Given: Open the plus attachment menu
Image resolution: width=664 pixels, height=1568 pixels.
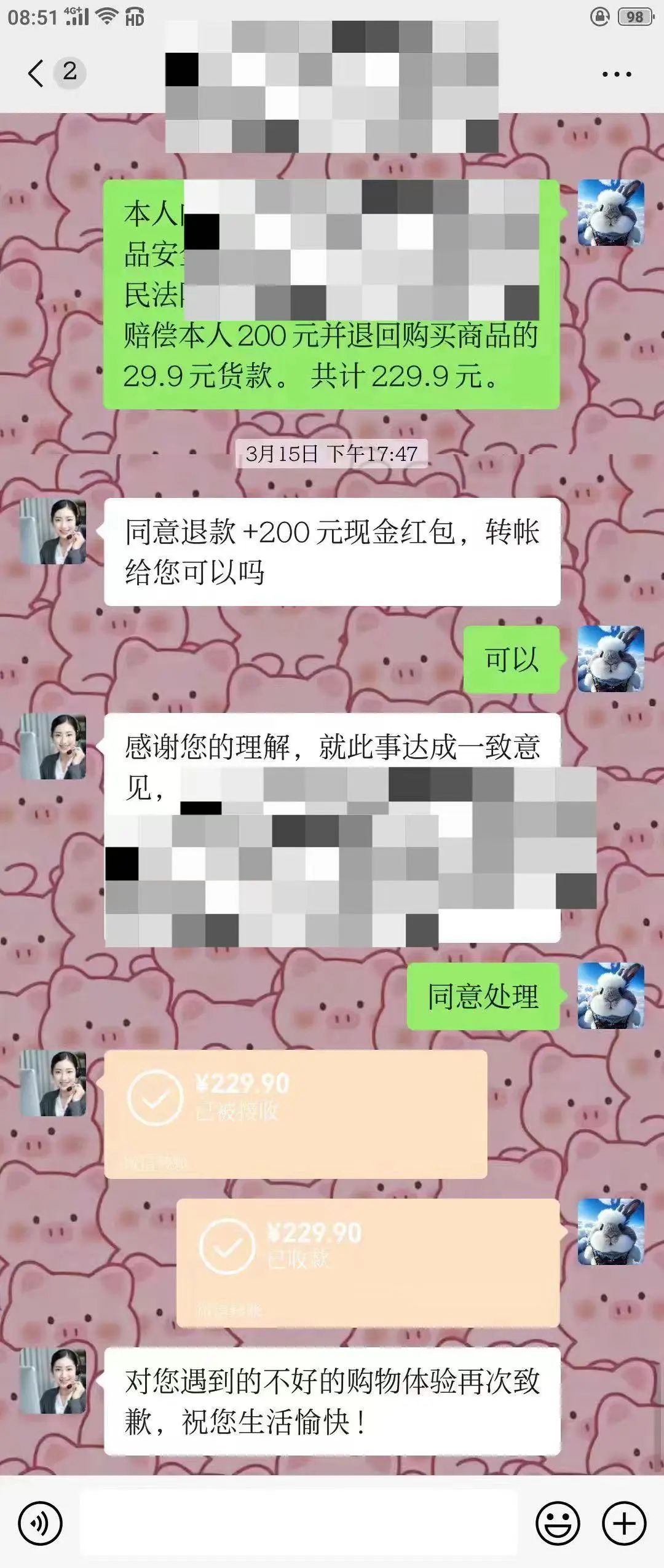Looking at the screenshot, I should coord(623,1523).
